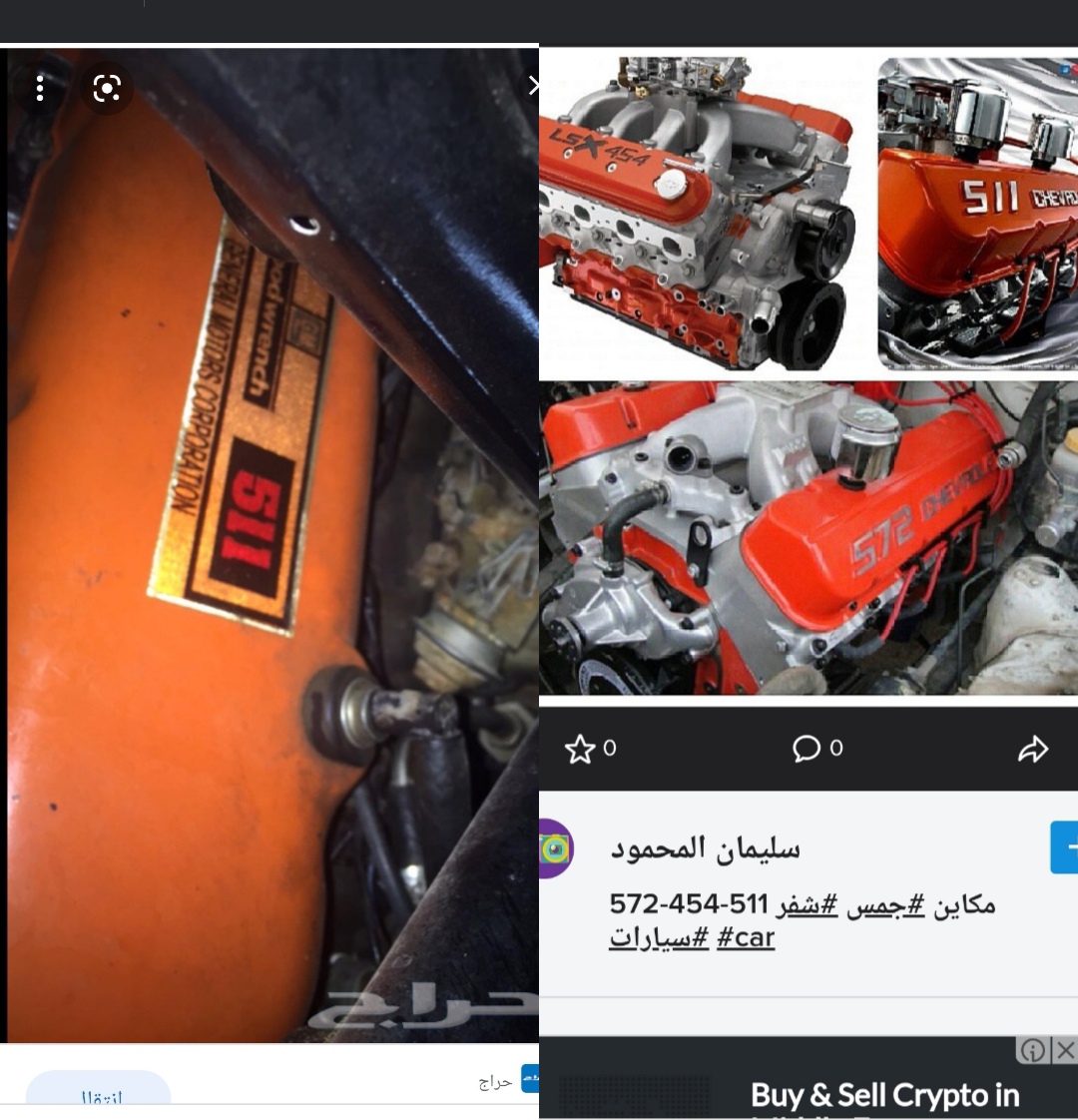Open the #سيارات hashtag

pos(659,937)
